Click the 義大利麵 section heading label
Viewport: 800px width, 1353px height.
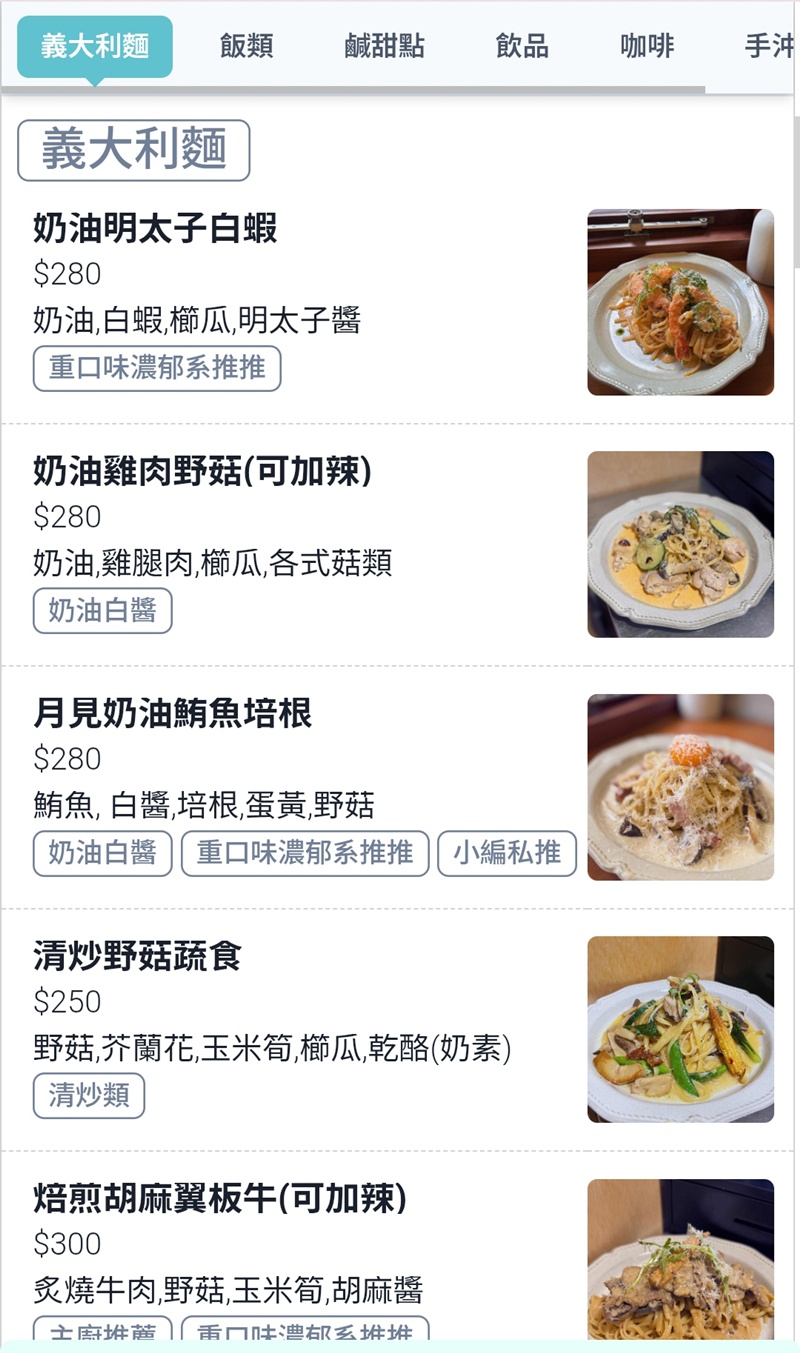[133, 148]
